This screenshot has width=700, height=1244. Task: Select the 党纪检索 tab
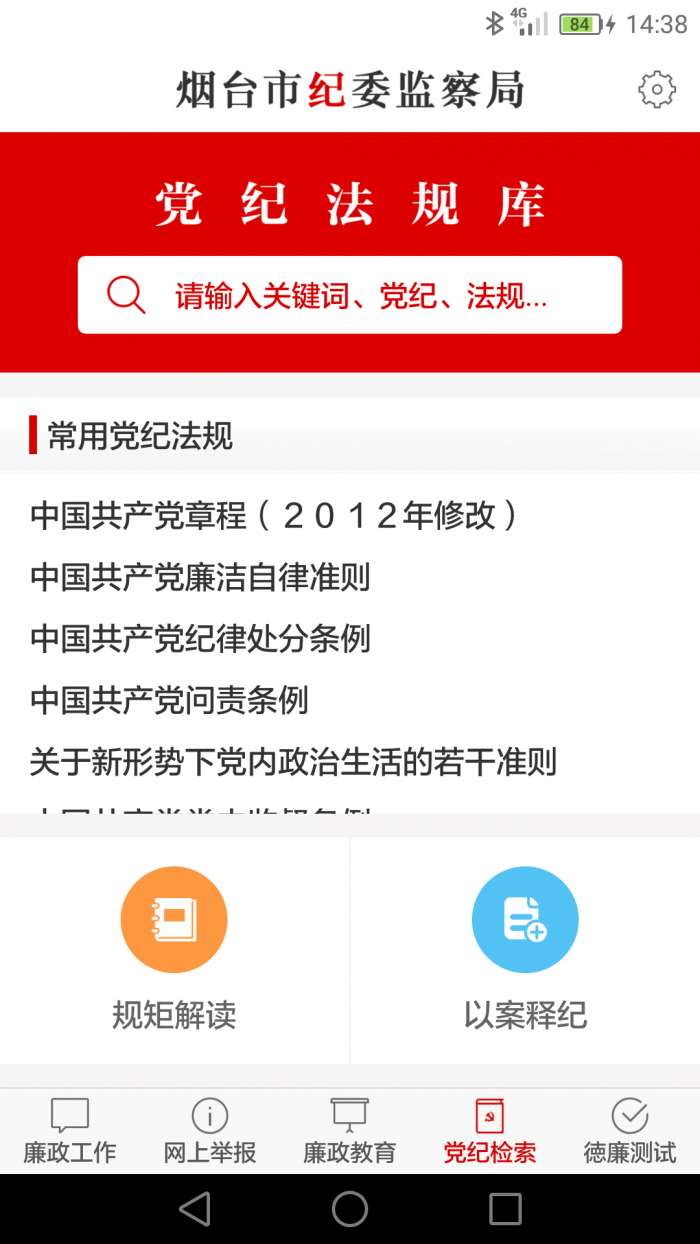[x=490, y=1131]
